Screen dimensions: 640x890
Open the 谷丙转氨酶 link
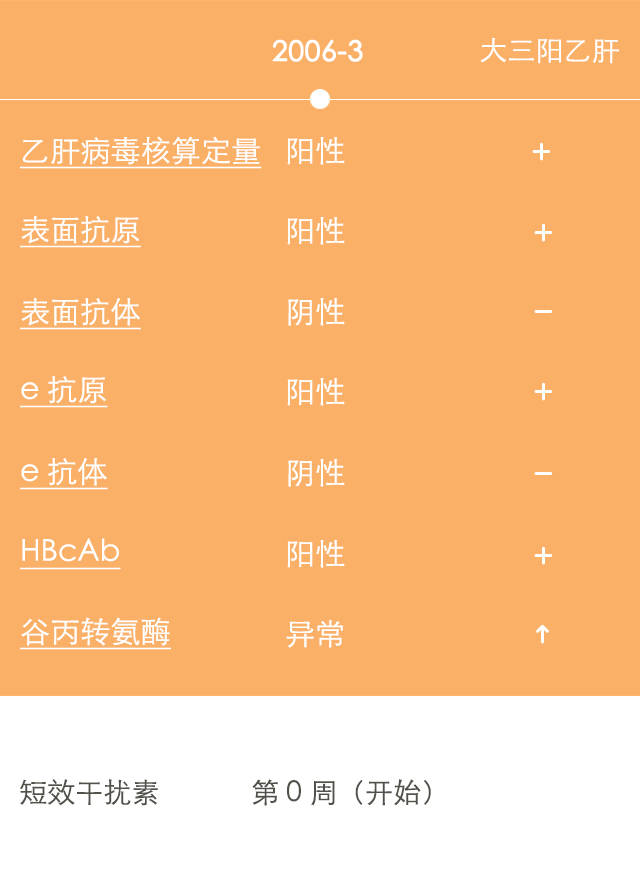tap(95, 633)
